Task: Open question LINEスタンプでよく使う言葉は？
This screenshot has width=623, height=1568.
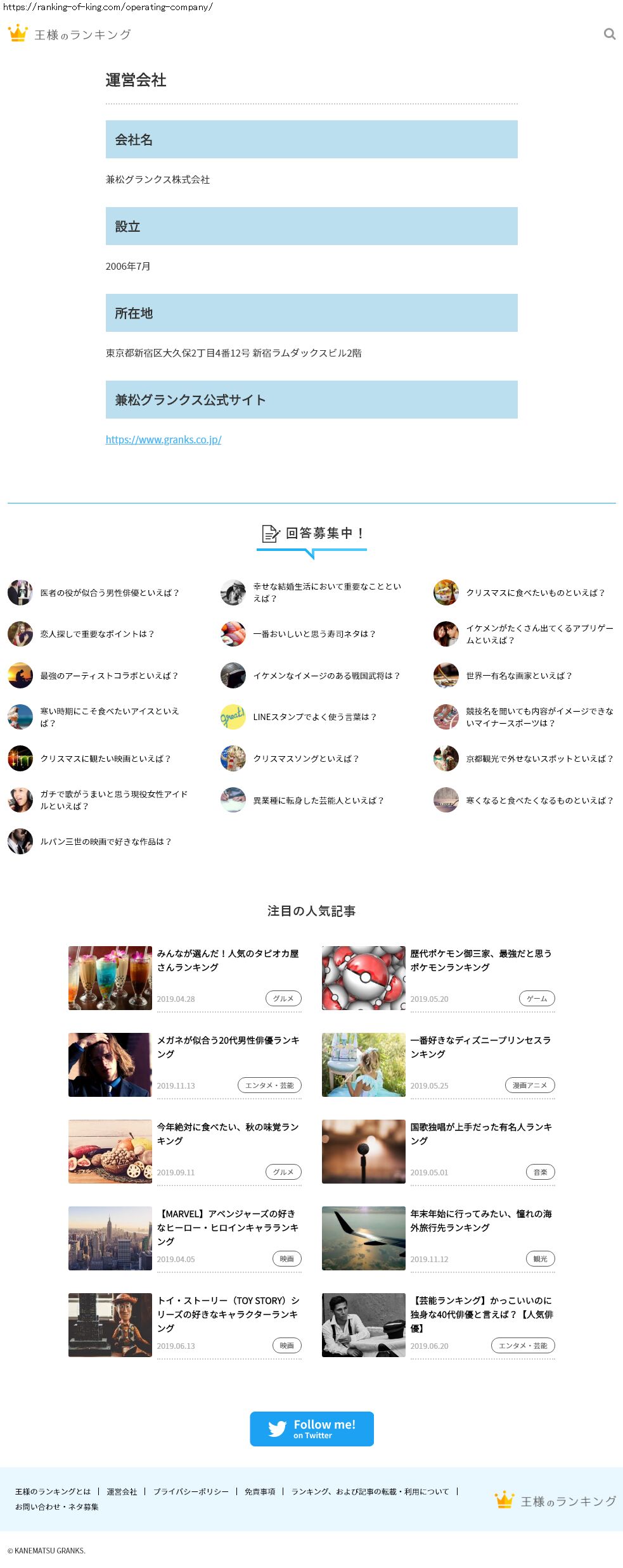Action: (x=314, y=717)
